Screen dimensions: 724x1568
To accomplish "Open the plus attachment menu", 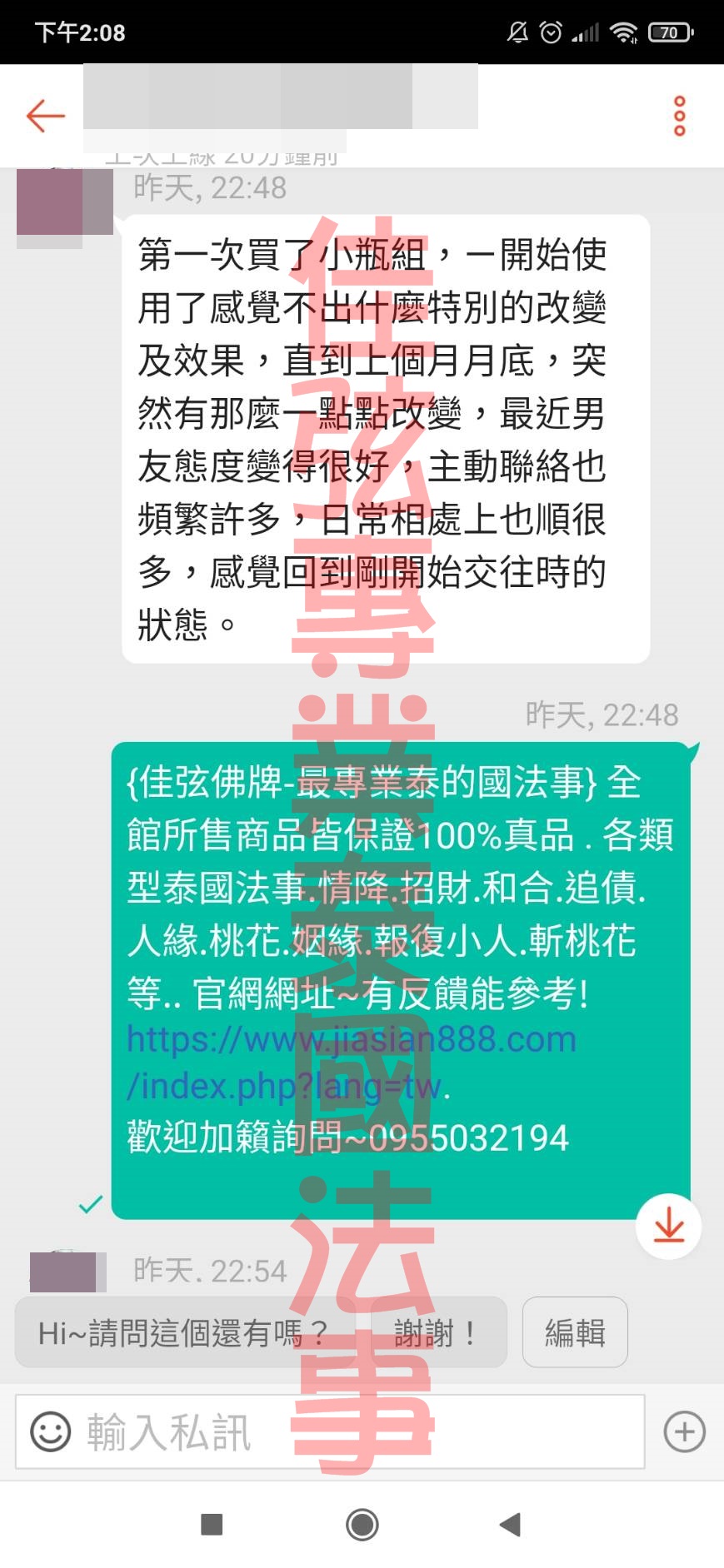I will (x=684, y=1431).
